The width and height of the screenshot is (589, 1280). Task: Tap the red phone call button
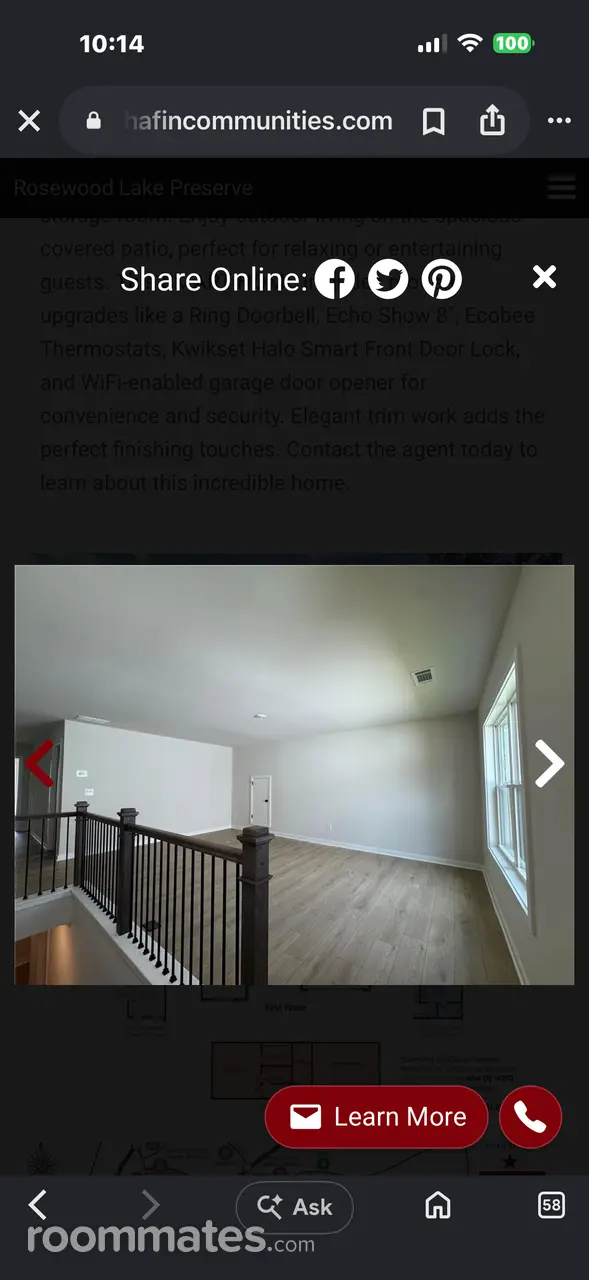pyautogui.click(x=530, y=1117)
